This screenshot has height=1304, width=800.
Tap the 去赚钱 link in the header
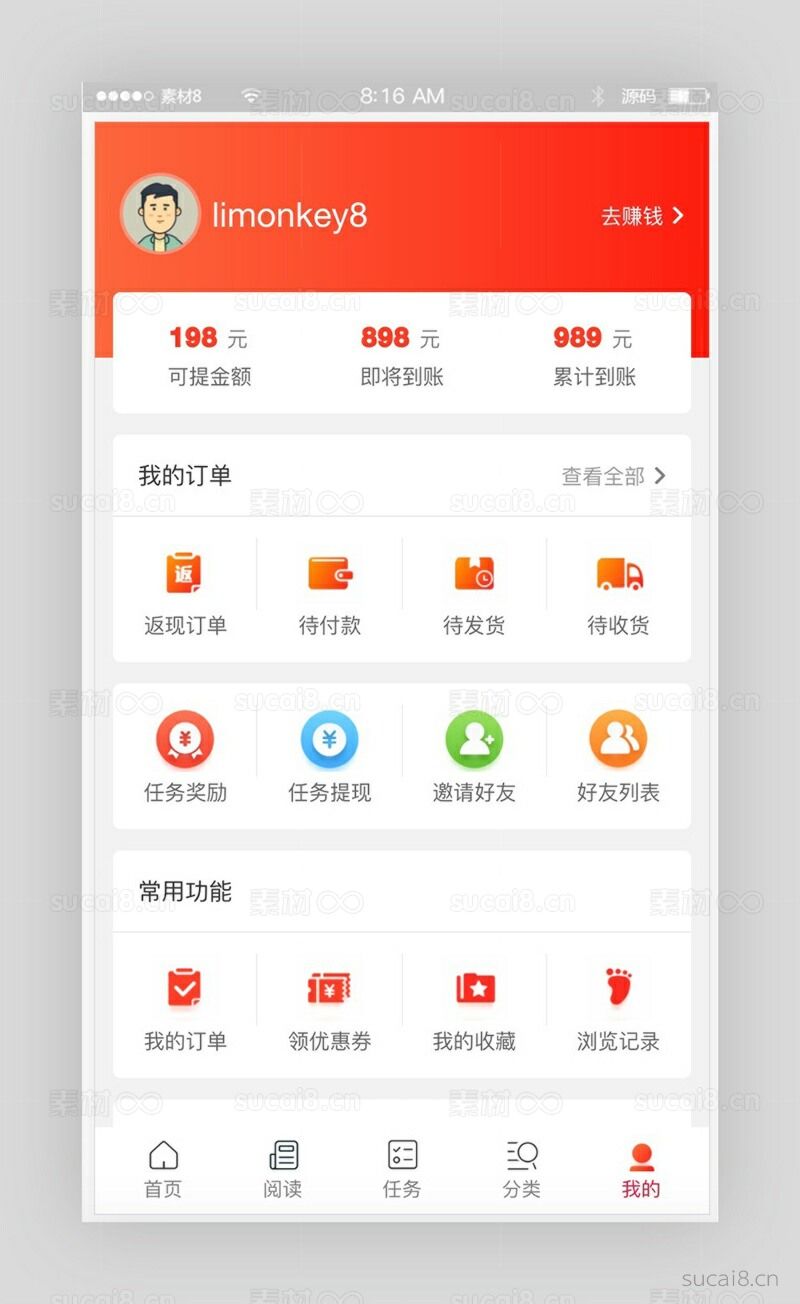[642, 216]
